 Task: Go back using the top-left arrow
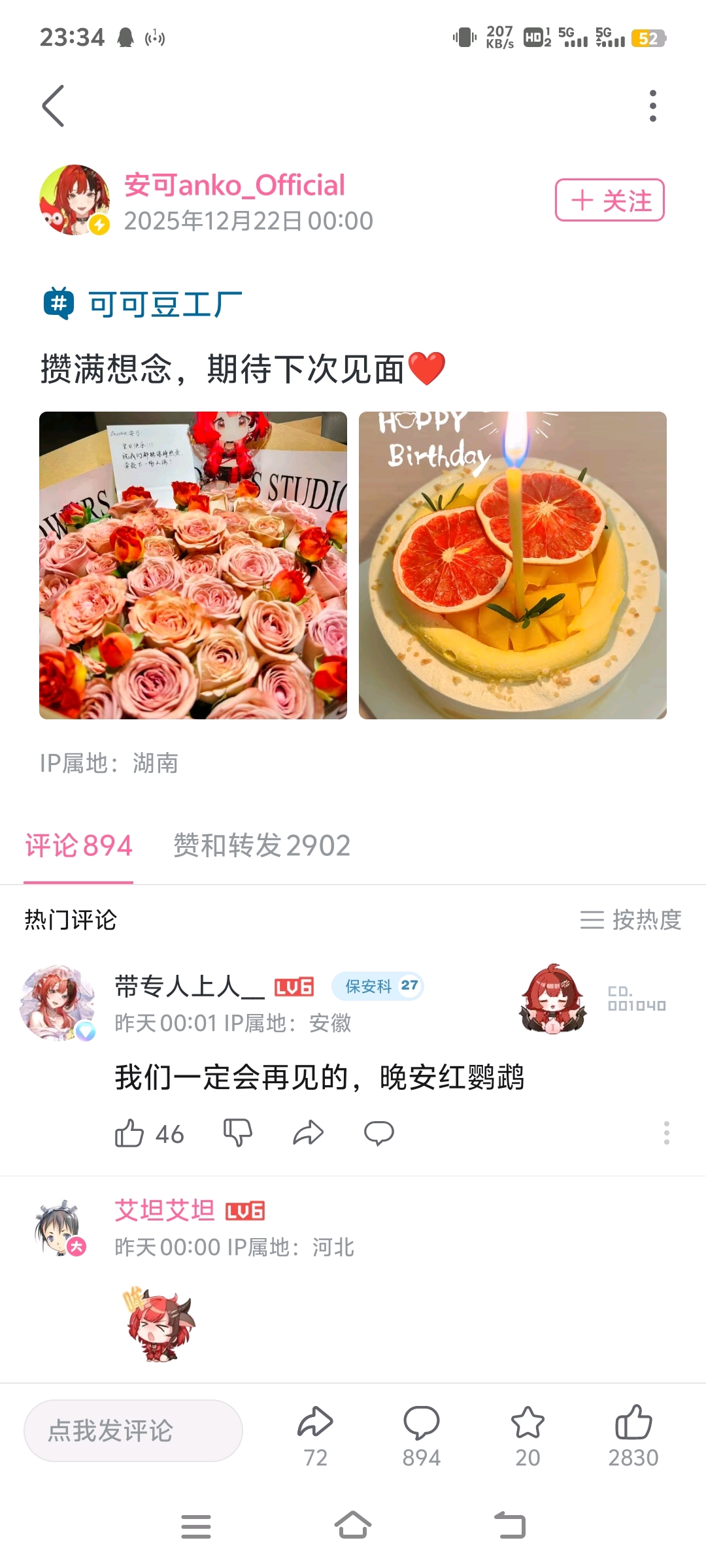pos(54,106)
